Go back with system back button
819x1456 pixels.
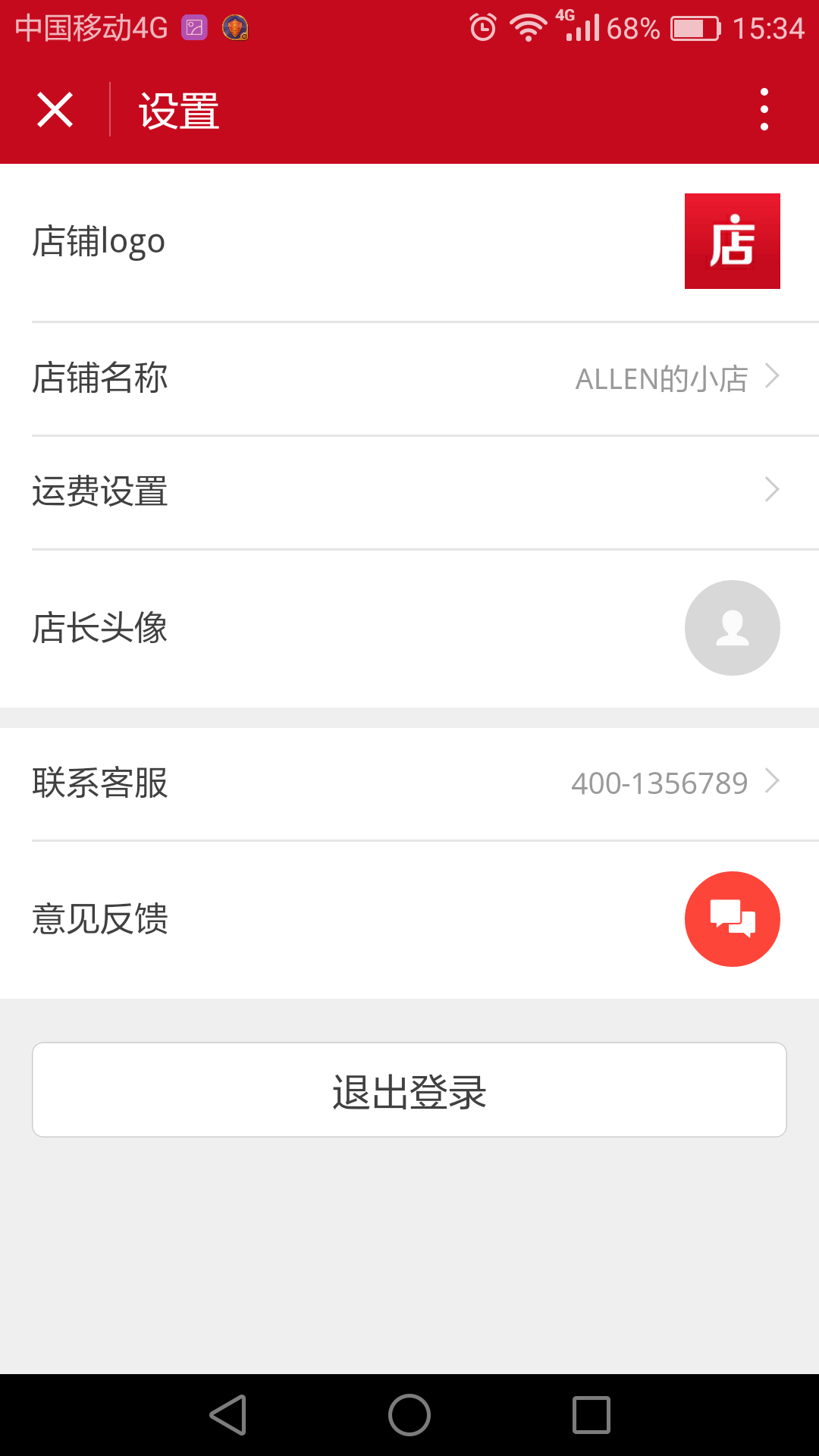point(228,1415)
